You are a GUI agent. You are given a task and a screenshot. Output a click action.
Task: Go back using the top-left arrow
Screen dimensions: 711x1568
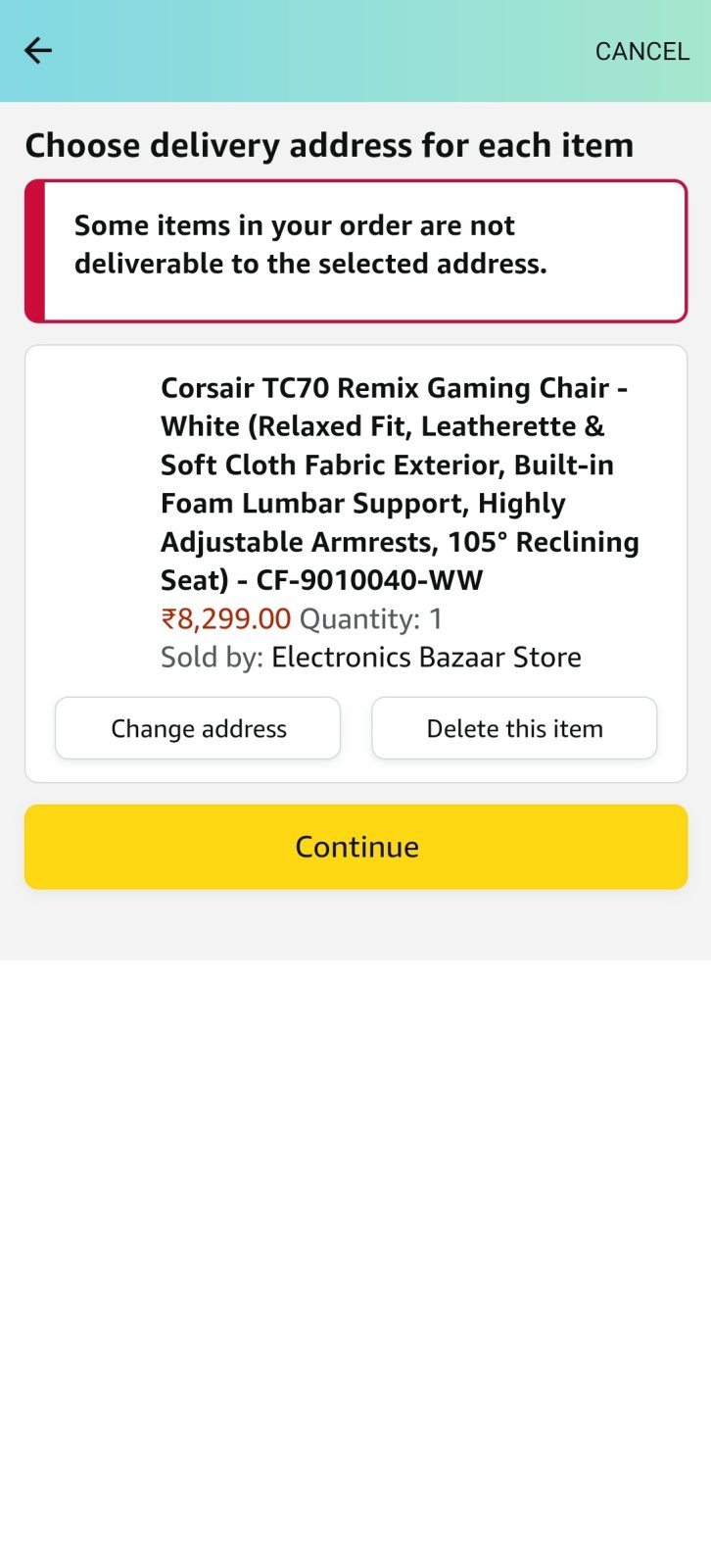(x=38, y=51)
